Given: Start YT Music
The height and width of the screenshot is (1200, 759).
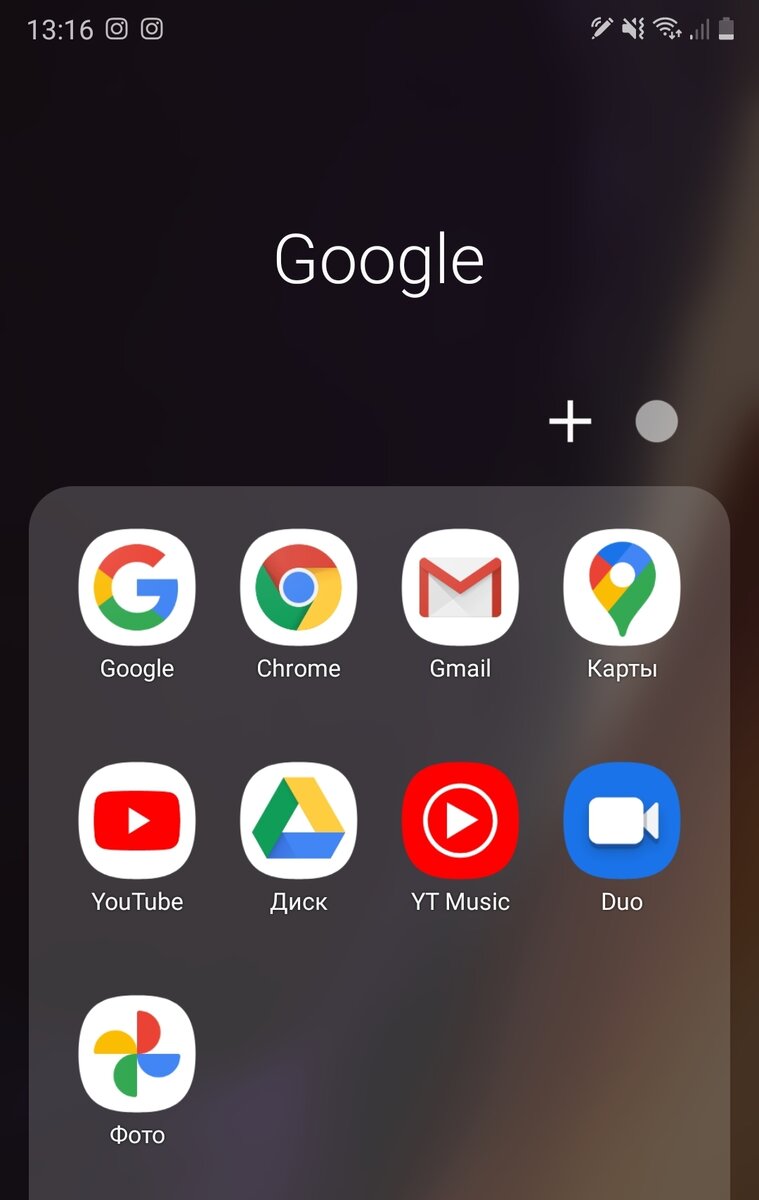Looking at the screenshot, I should (x=460, y=820).
